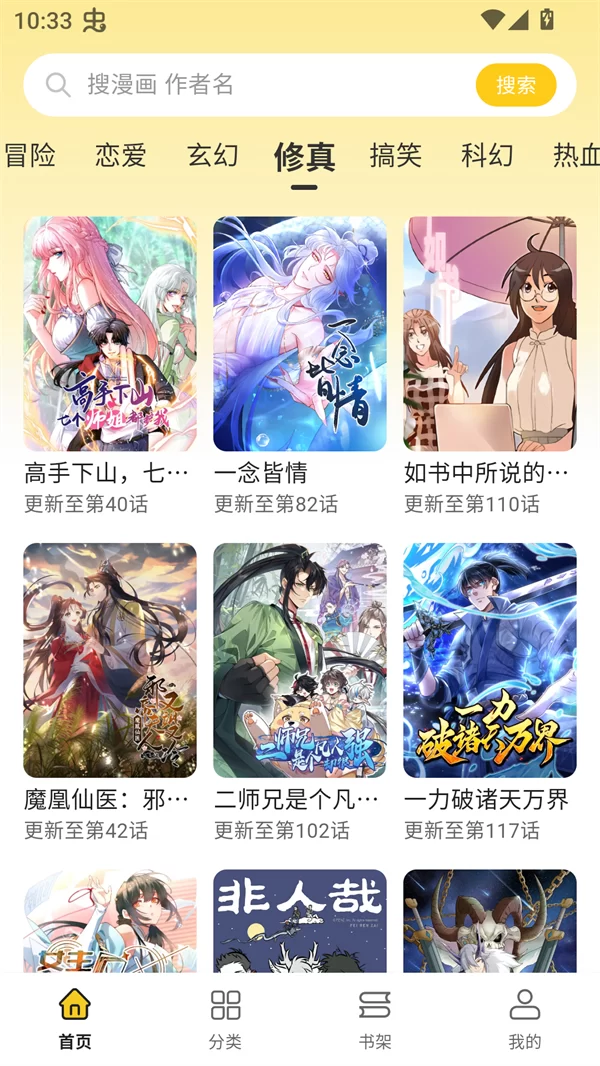The width and height of the screenshot is (600, 1066).
Task: Open the comic 二师兄是个凡人
Action: click(x=300, y=660)
